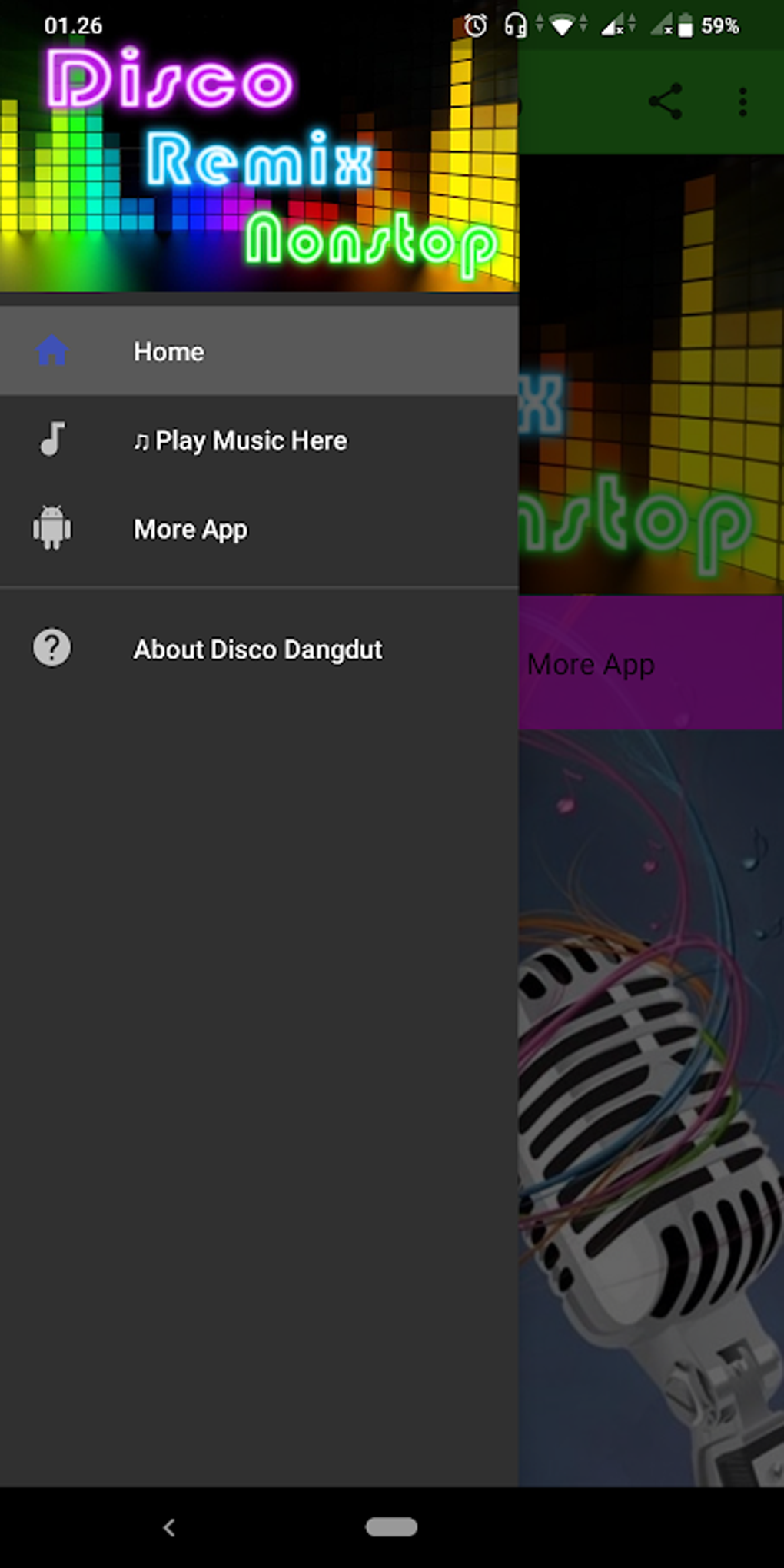This screenshot has width=784, height=1568.
Task: Tap the home pill at screen bottom
Action: coord(391,1527)
